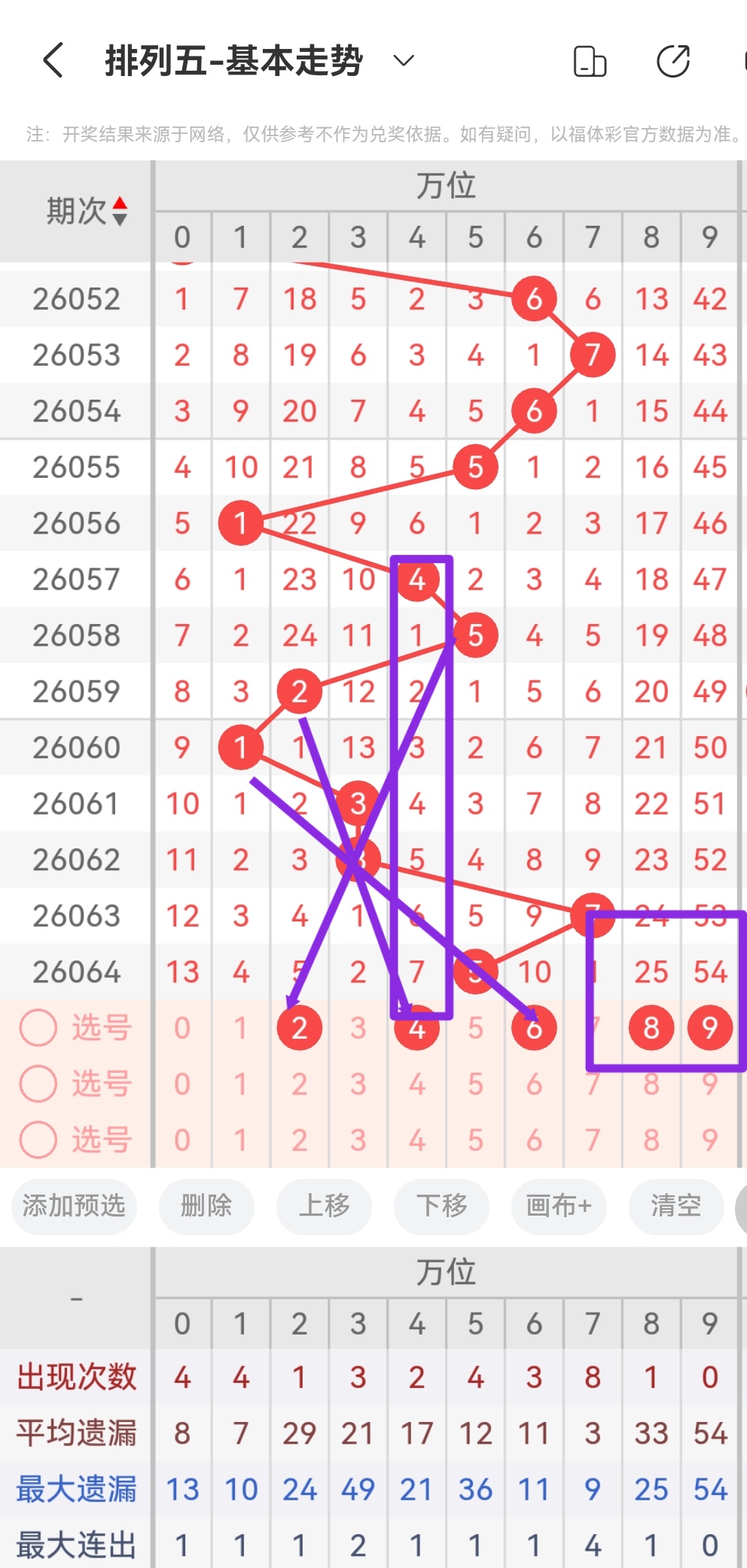
Task: Expand the title dropdown next to 排列五-基本走势
Action: coord(403,60)
